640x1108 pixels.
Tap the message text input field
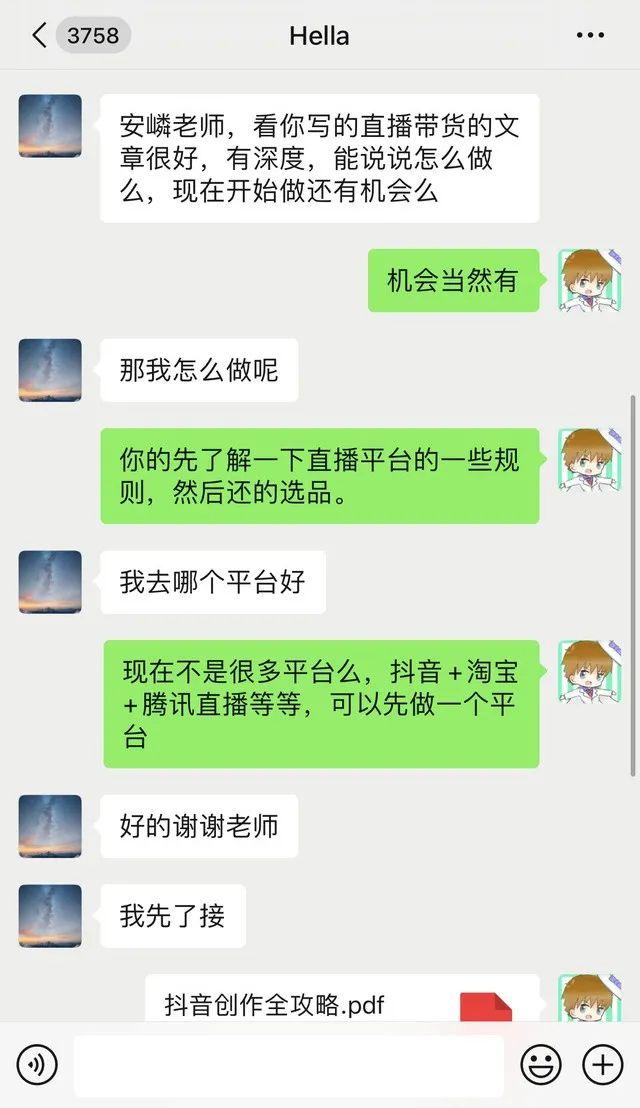288,1066
